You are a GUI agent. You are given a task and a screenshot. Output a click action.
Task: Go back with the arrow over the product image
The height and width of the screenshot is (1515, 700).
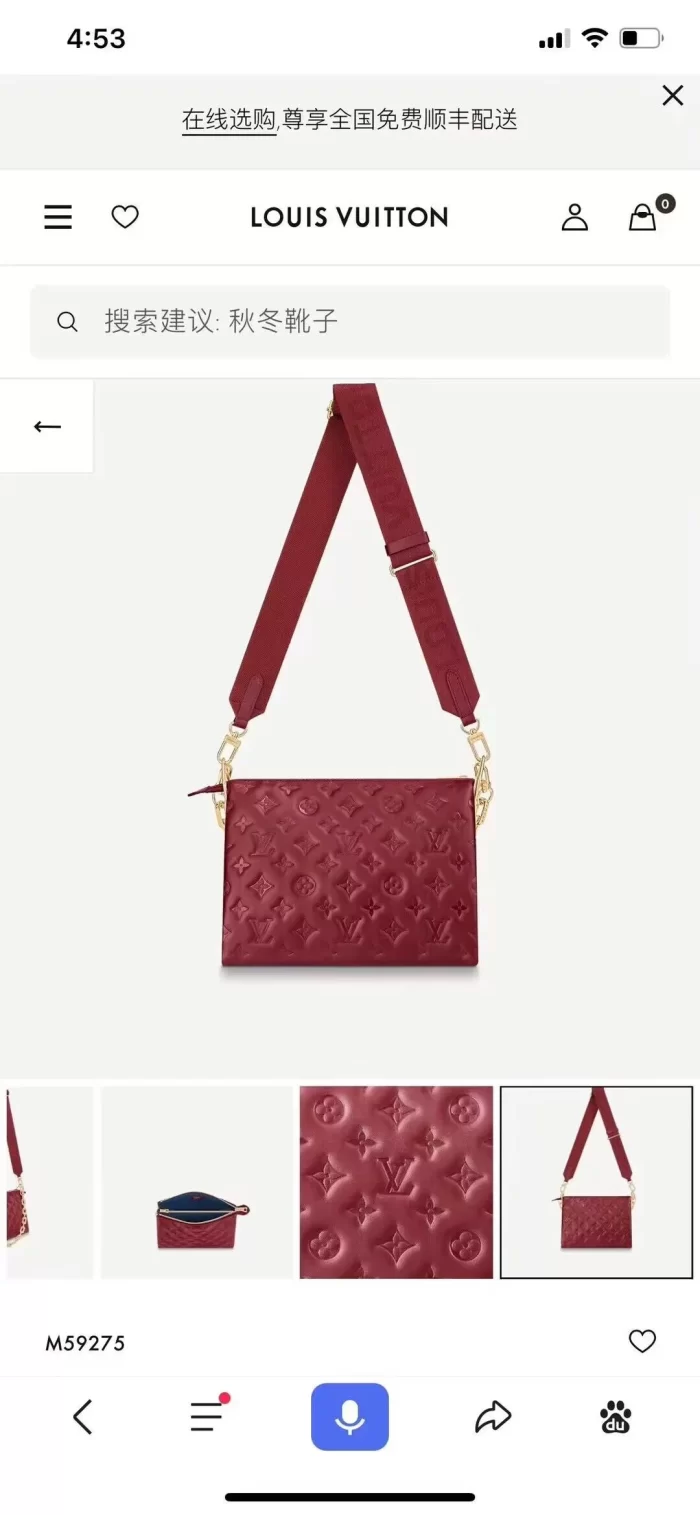pos(47,427)
